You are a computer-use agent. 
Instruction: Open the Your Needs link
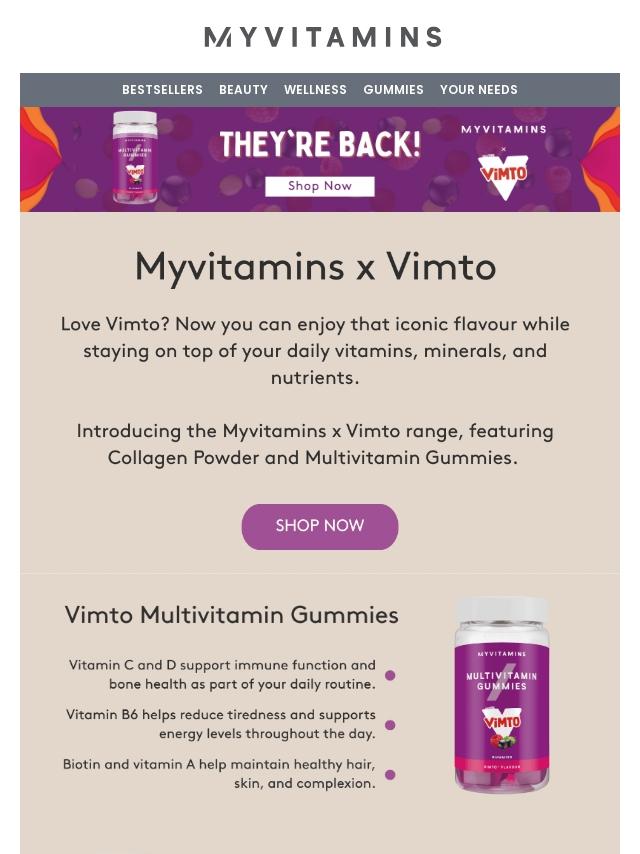(x=478, y=90)
